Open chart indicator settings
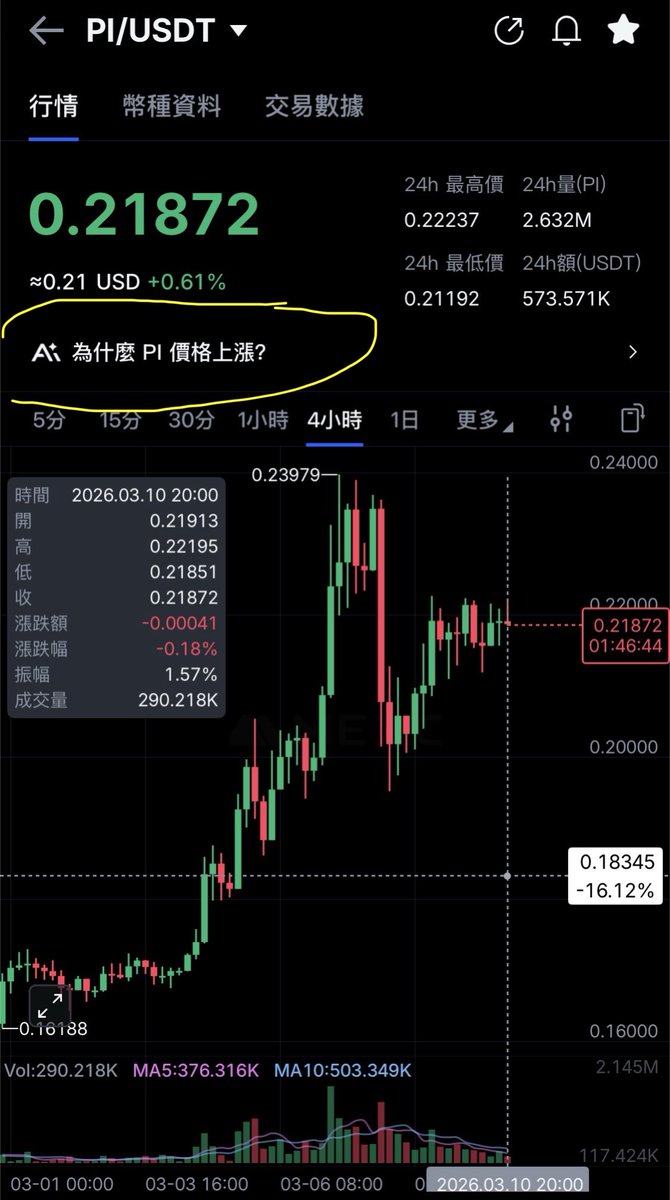This screenshot has width=670, height=1200. click(x=562, y=420)
